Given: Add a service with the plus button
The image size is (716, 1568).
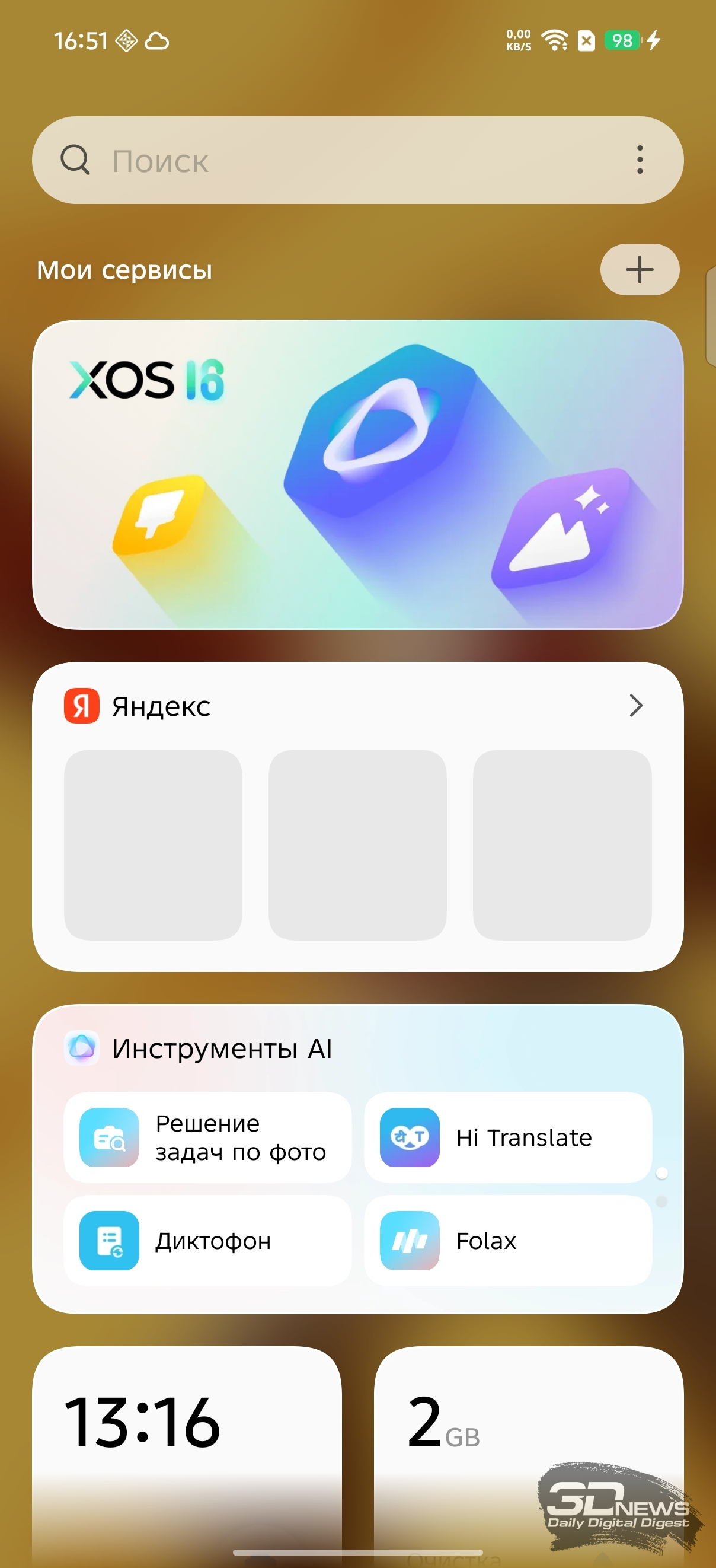Looking at the screenshot, I should (640, 270).
